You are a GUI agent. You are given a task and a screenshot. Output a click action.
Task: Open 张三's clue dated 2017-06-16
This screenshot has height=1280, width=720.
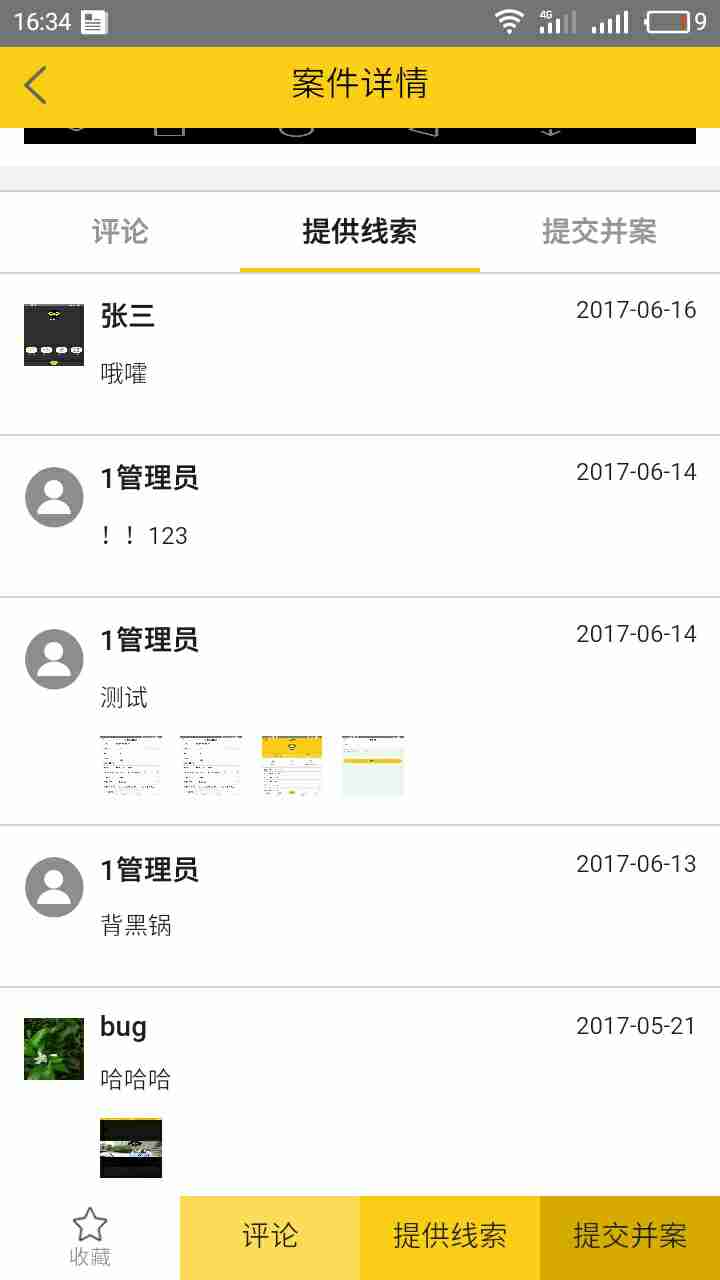click(x=360, y=354)
